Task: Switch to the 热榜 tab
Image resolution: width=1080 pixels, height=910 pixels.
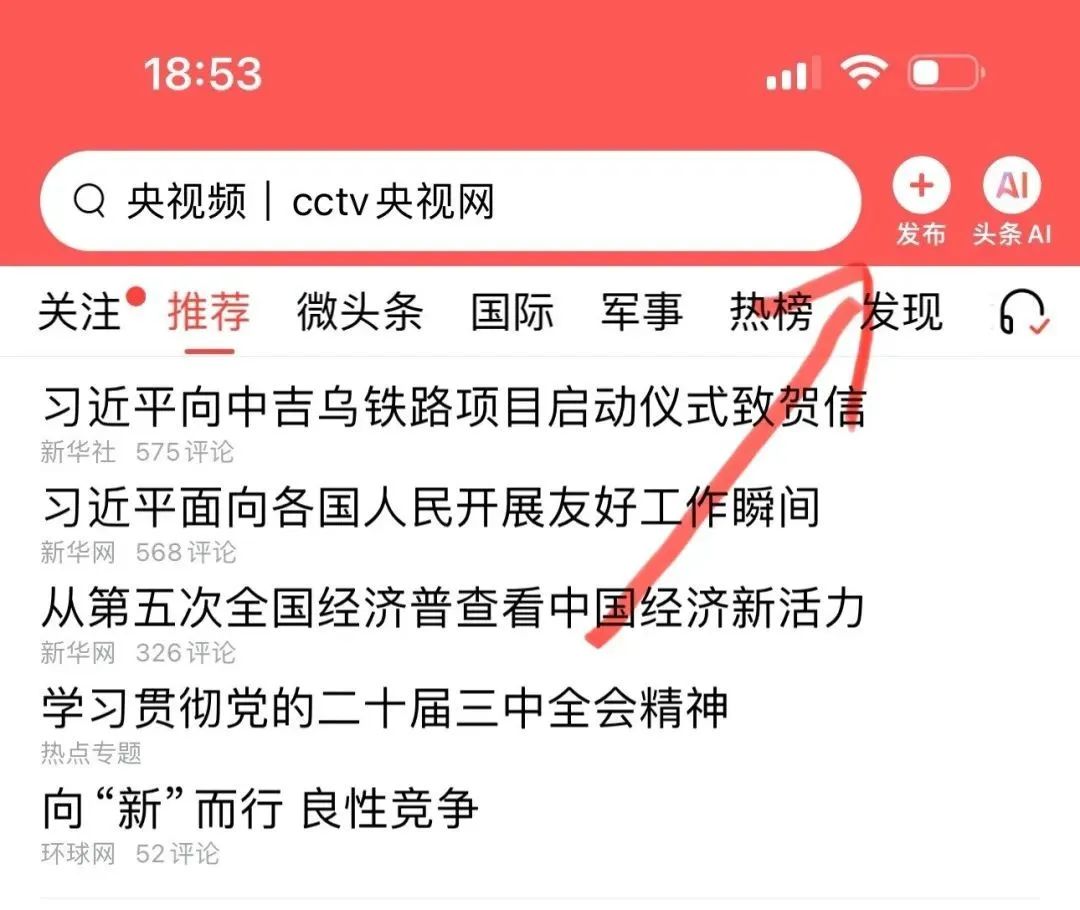Action: pos(771,312)
